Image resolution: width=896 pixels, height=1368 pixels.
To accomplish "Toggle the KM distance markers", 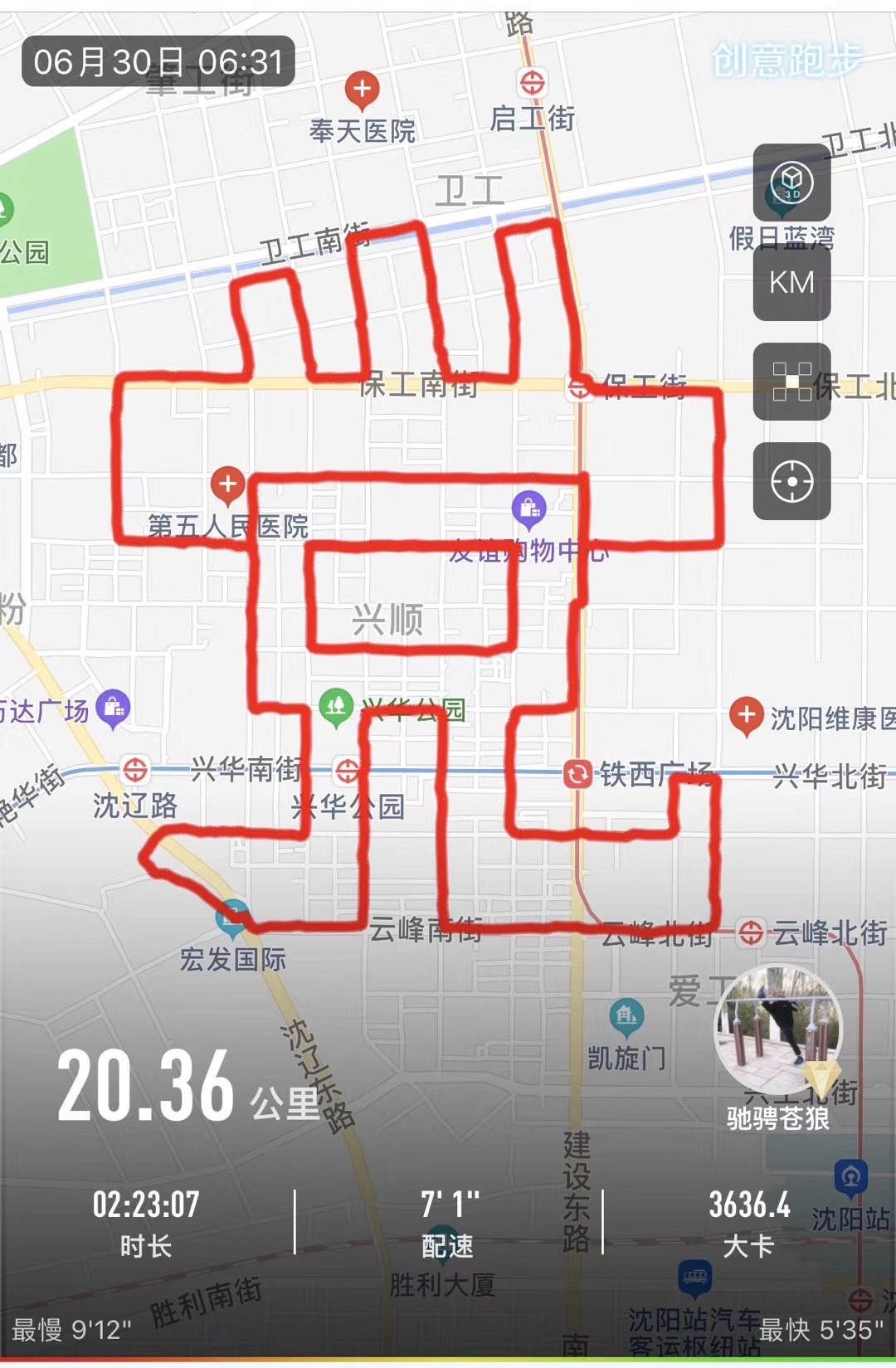I will 791,282.
